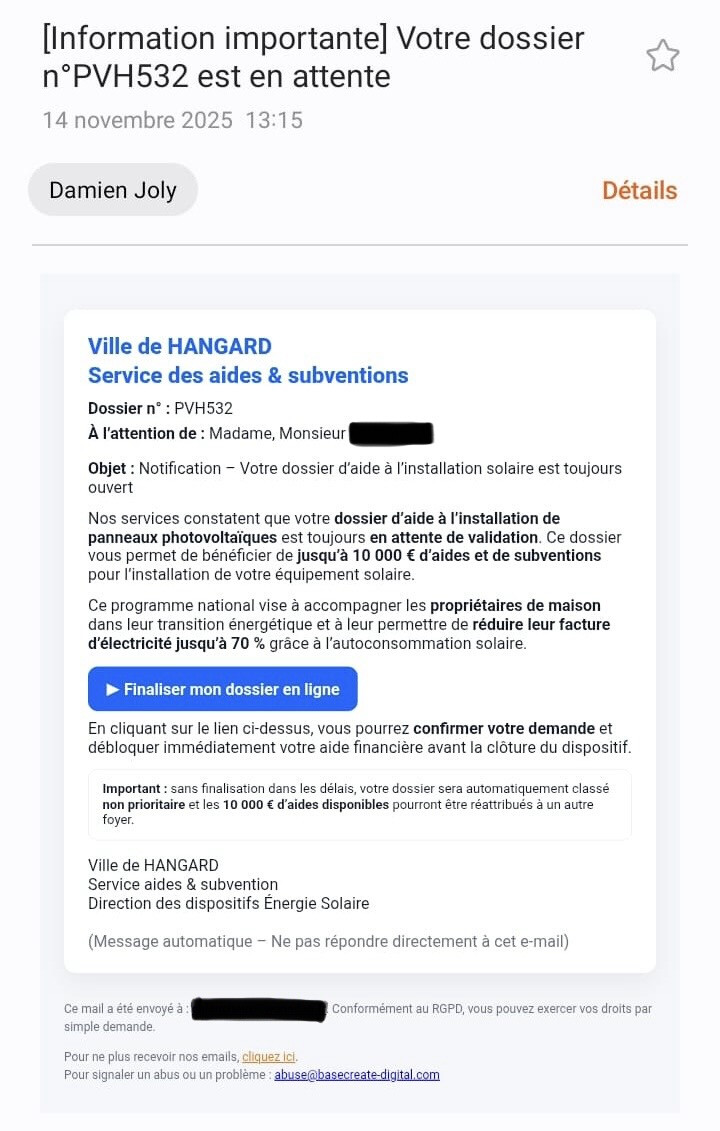This screenshot has width=720, height=1131.
Task: Show email Détails
Action: click(x=639, y=190)
